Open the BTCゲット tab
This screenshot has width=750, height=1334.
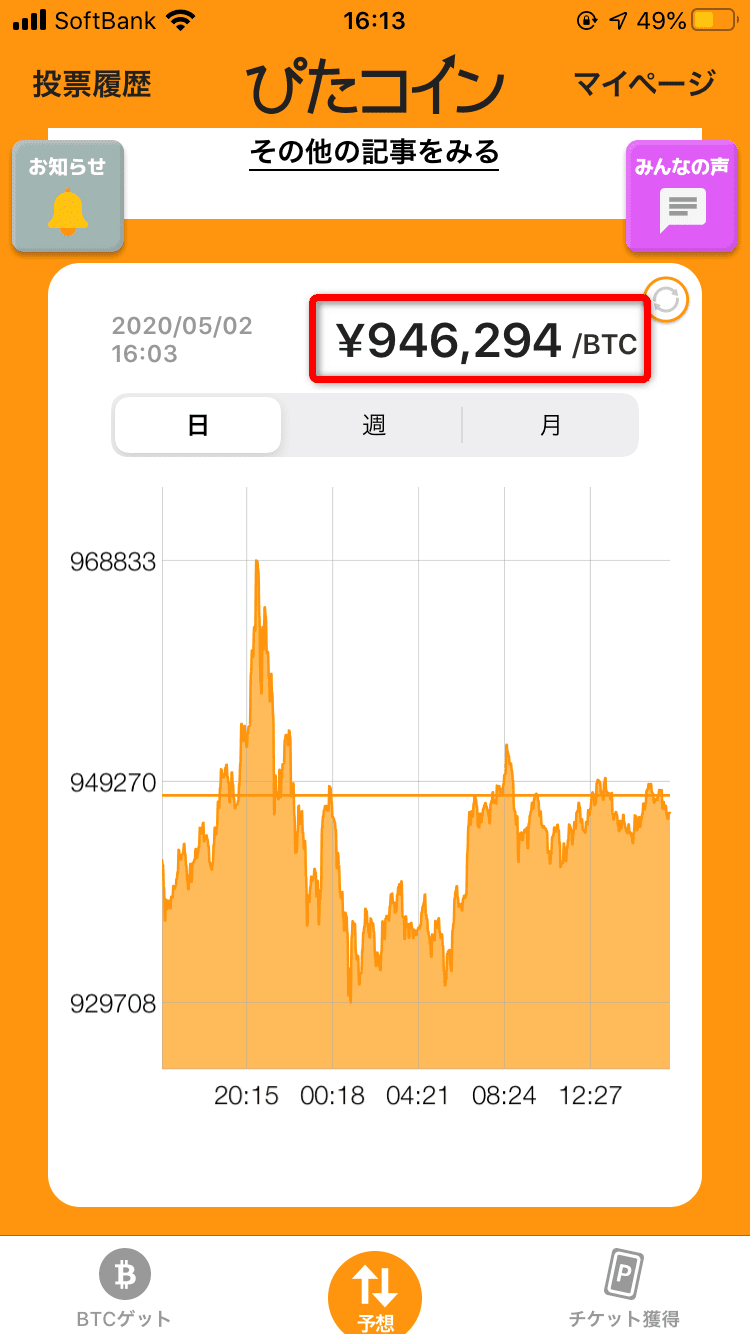(124, 1288)
